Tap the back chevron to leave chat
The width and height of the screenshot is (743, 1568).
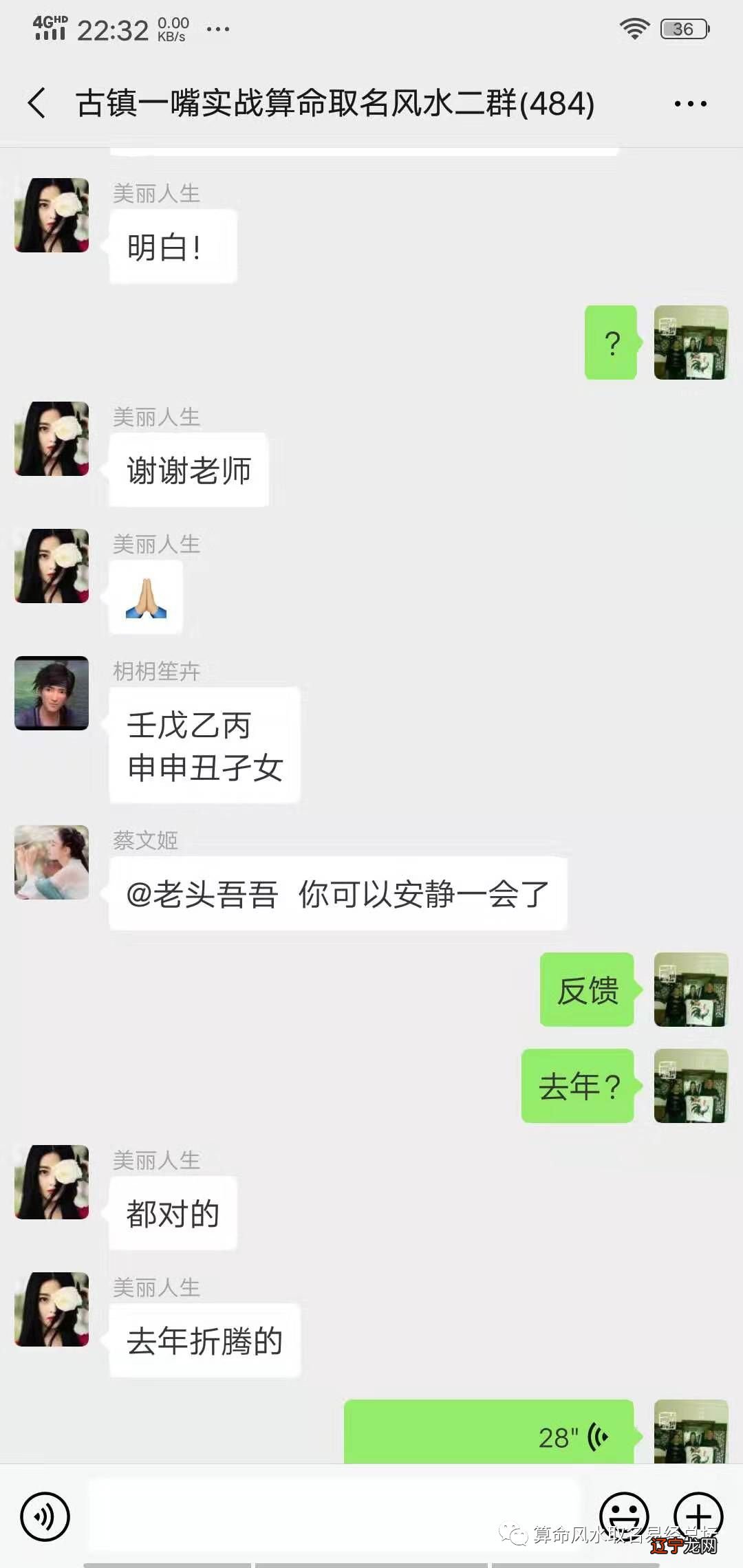[x=36, y=102]
